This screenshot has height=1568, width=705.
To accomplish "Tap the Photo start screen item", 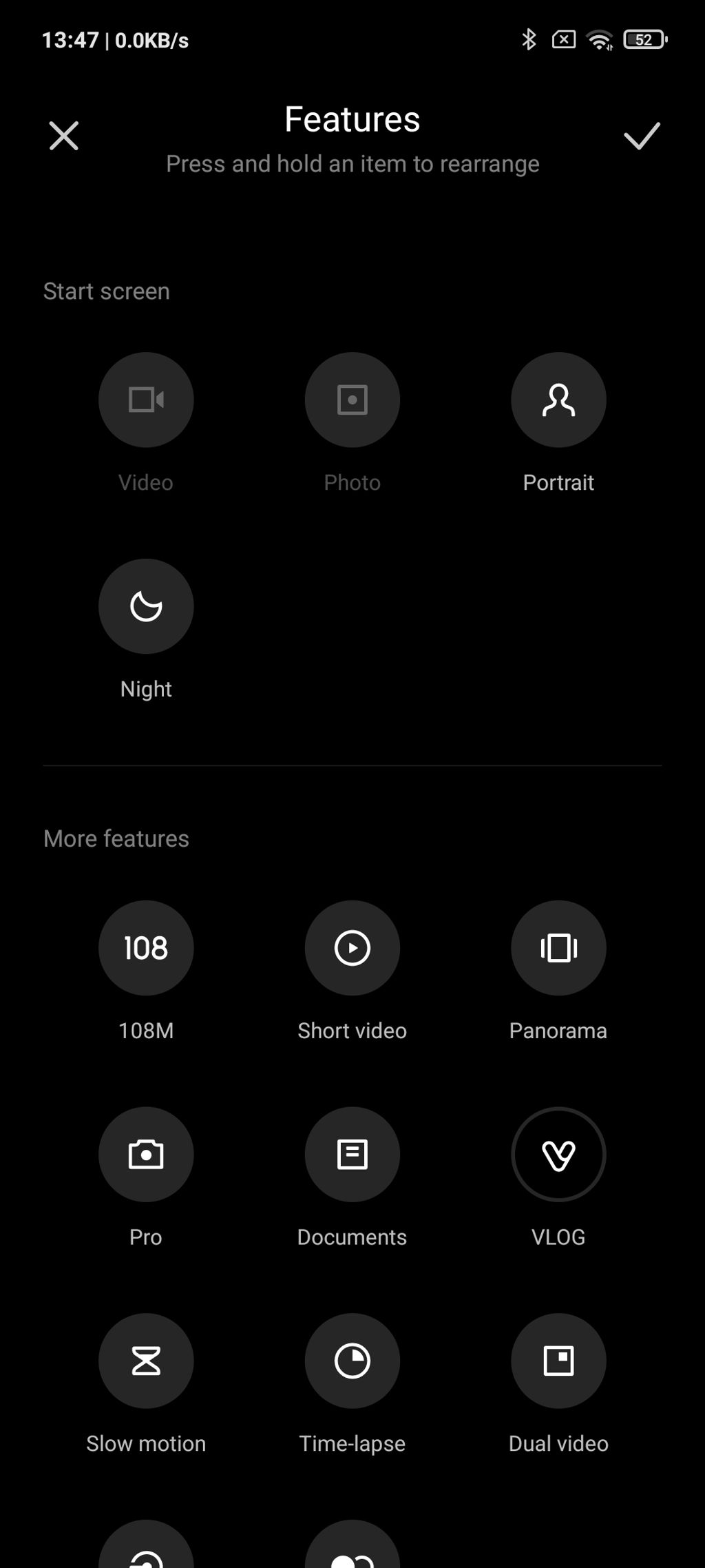I will pyautogui.click(x=352, y=400).
